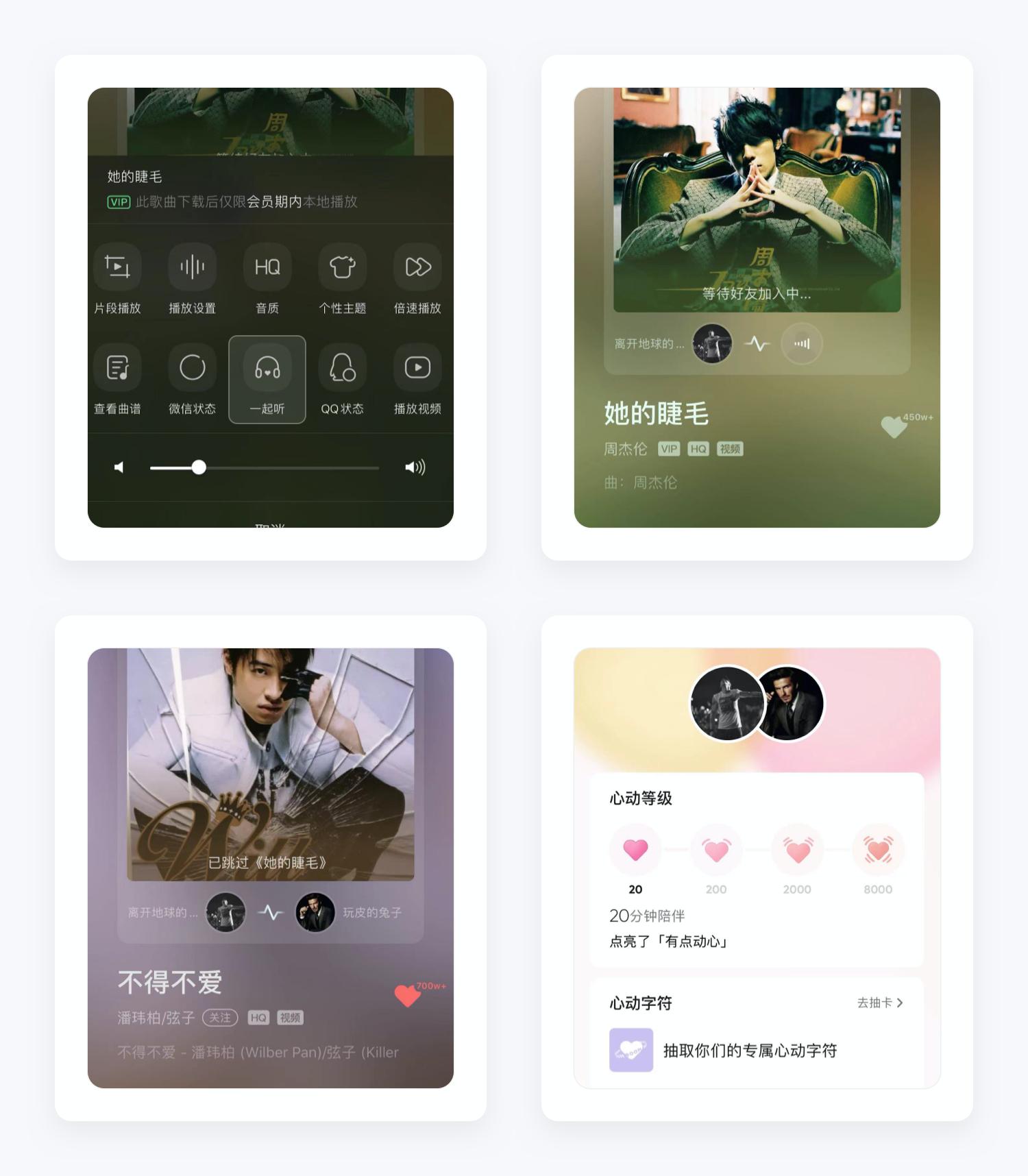
Task: Open the 周杰伦 circular avatar thumbnail
Action: (x=713, y=344)
